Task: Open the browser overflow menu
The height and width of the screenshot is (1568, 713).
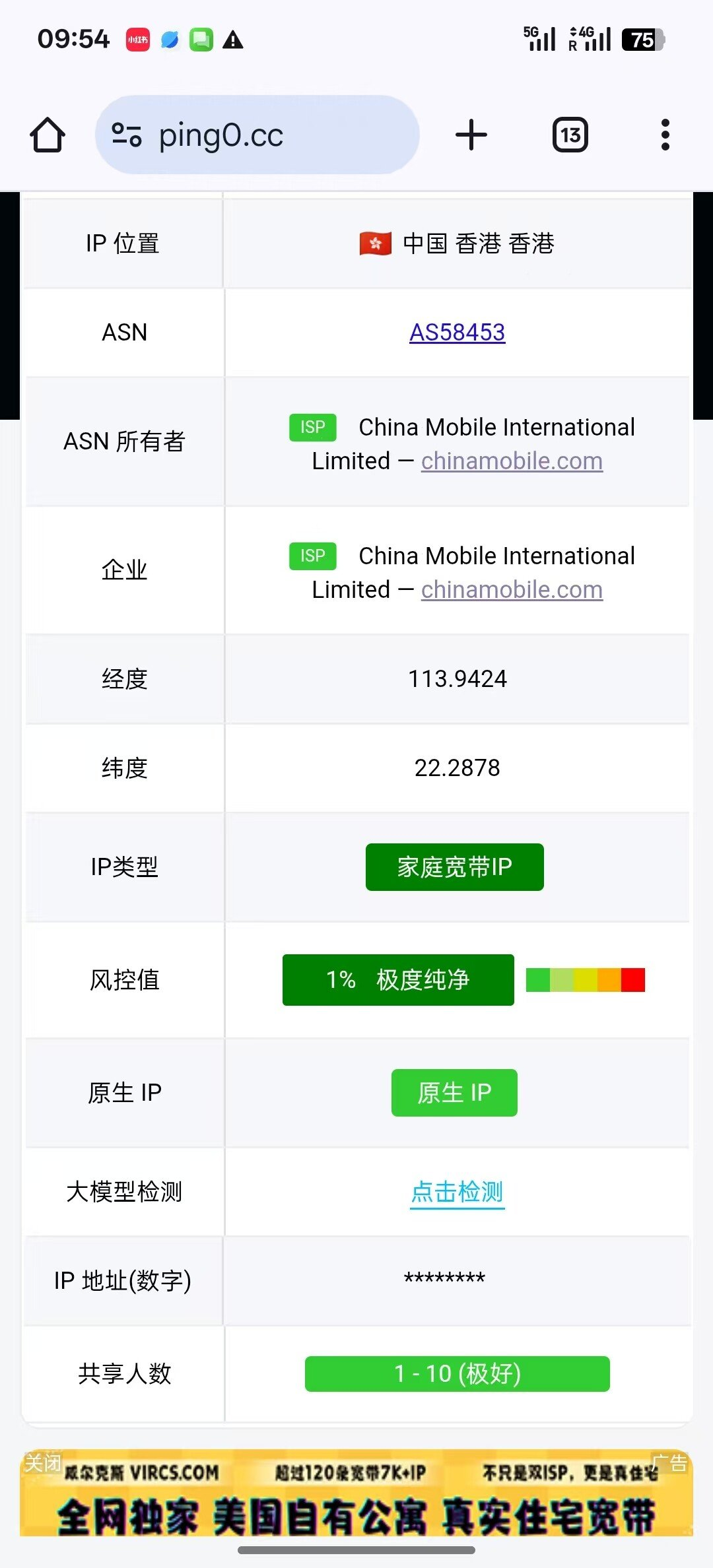Action: (x=665, y=135)
